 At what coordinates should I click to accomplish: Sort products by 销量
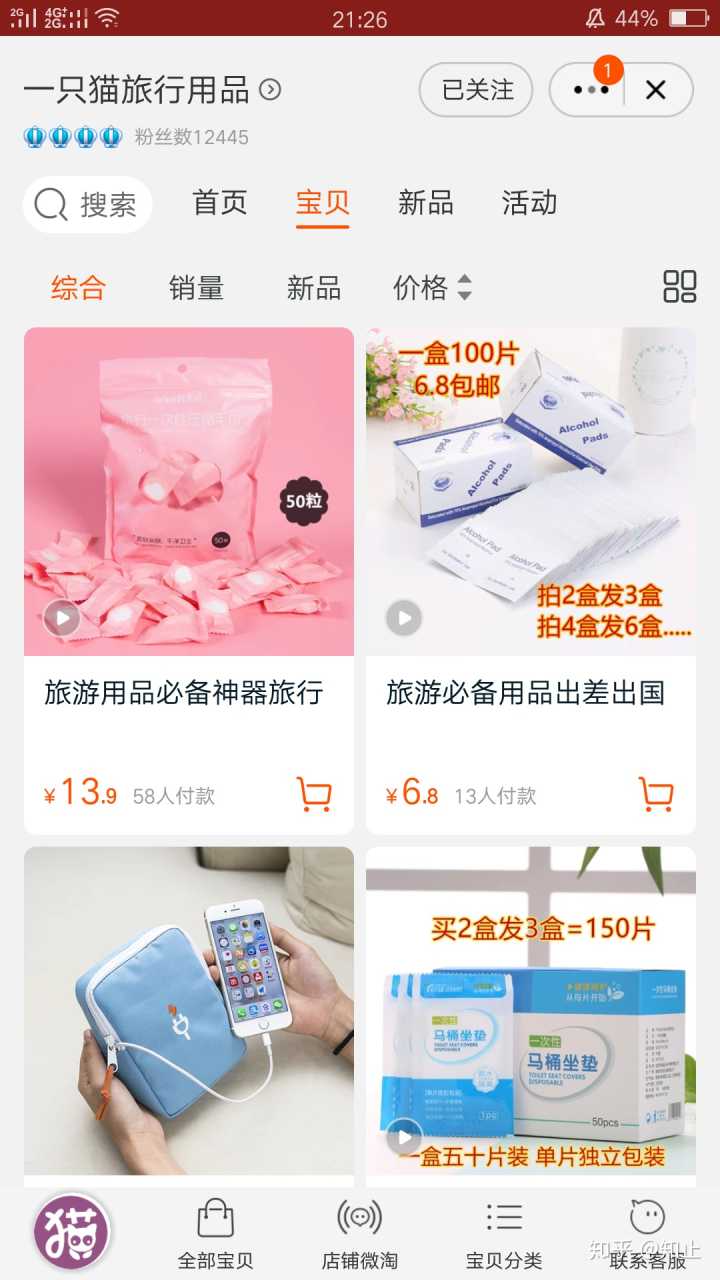coord(196,289)
